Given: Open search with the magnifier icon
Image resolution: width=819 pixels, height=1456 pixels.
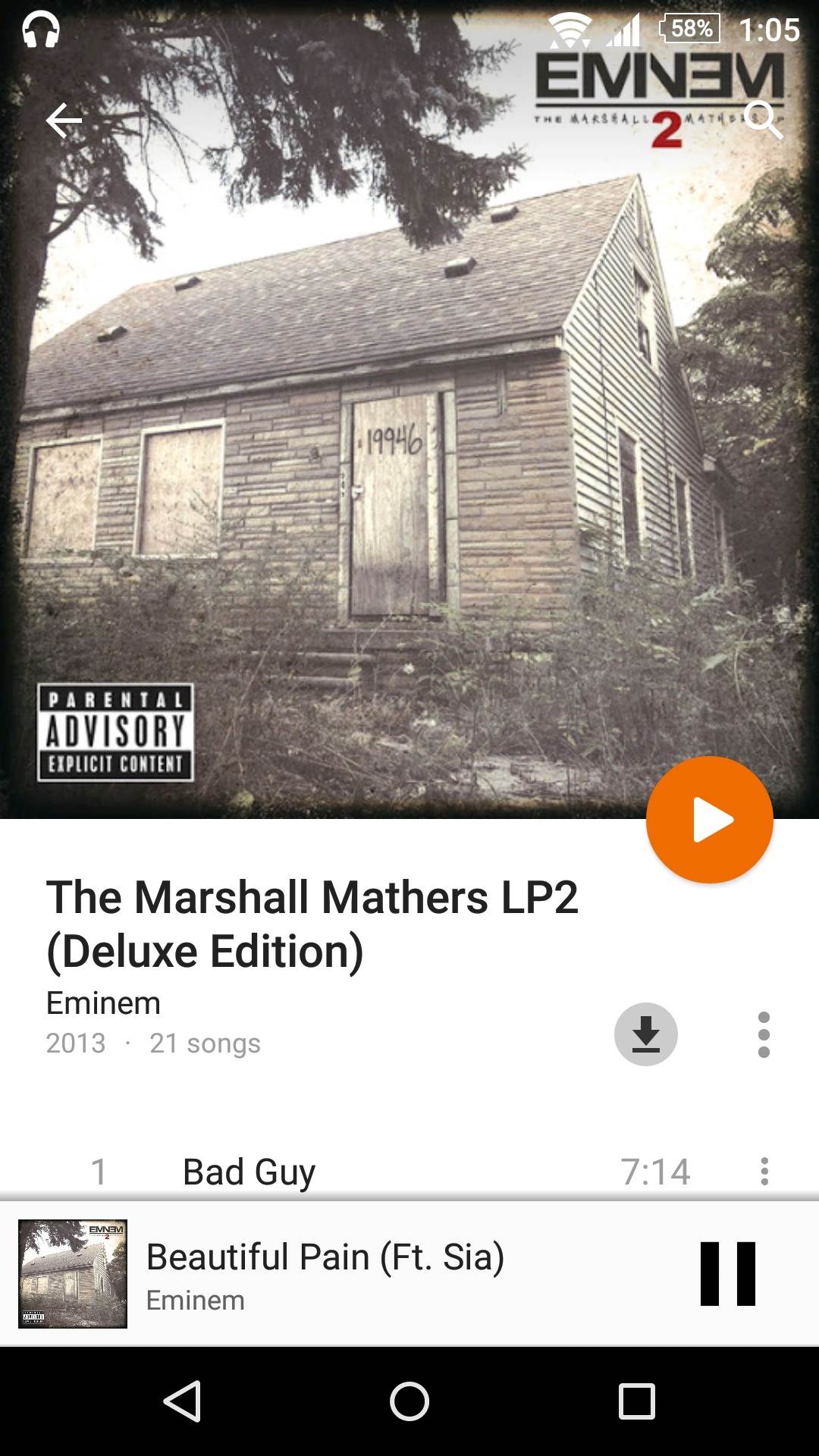Looking at the screenshot, I should 762,120.
